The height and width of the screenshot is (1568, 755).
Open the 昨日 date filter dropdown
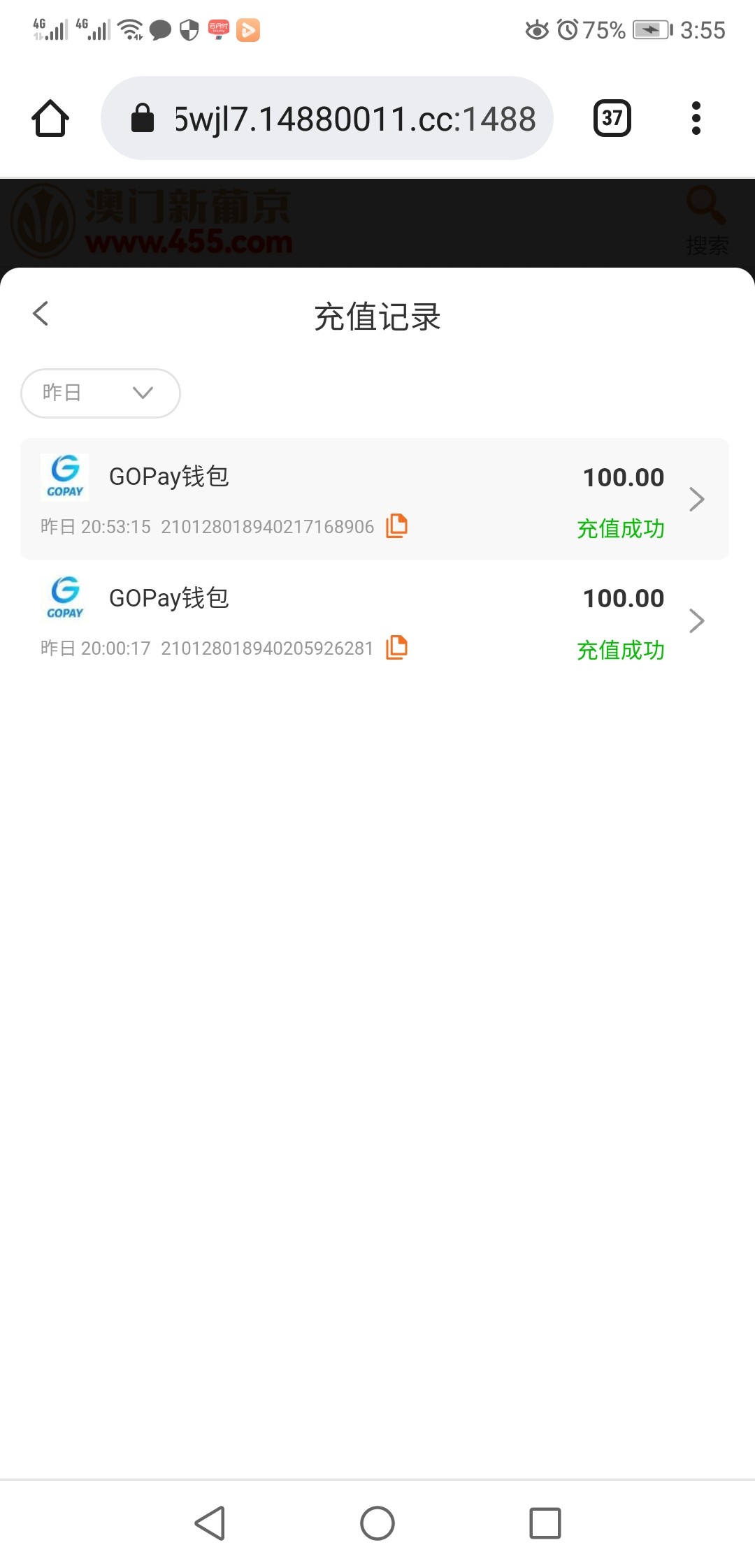click(x=100, y=393)
